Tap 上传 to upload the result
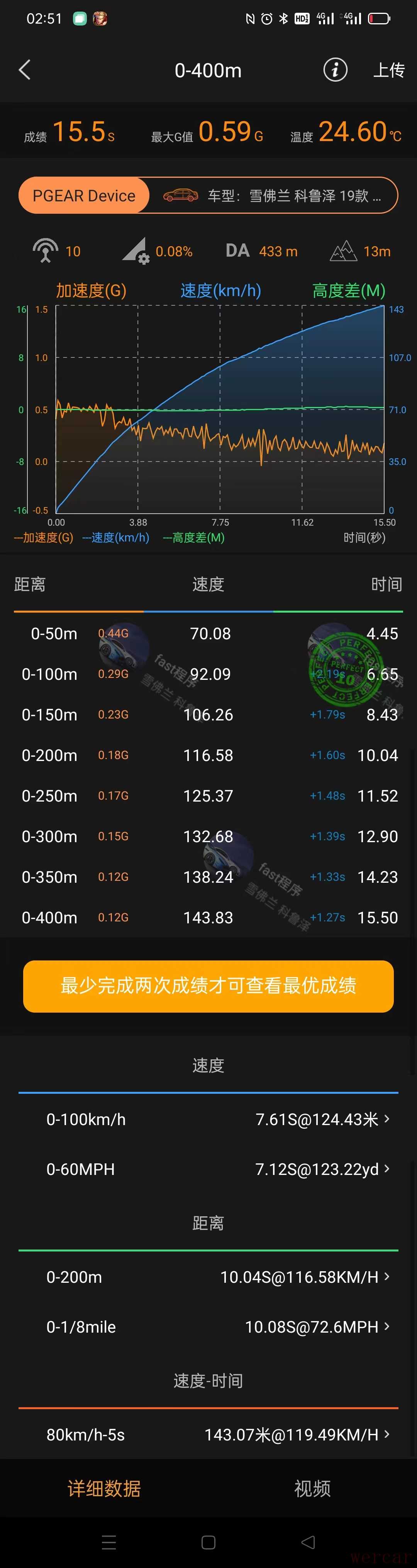Viewport: 417px width, 1568px height. click(x=388, y=70)
